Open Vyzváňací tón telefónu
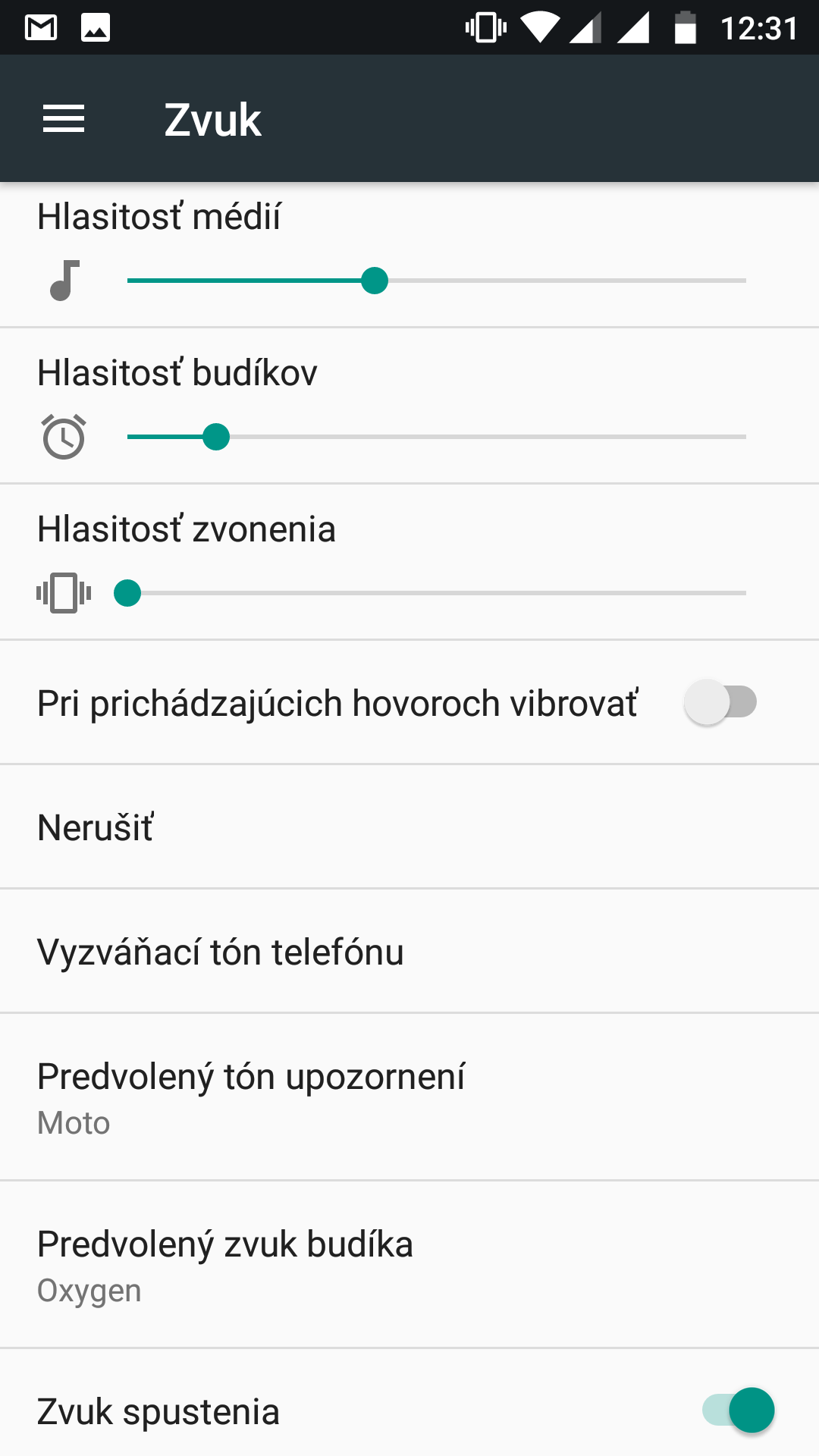 pyautogui.click(x=409, y=951)
